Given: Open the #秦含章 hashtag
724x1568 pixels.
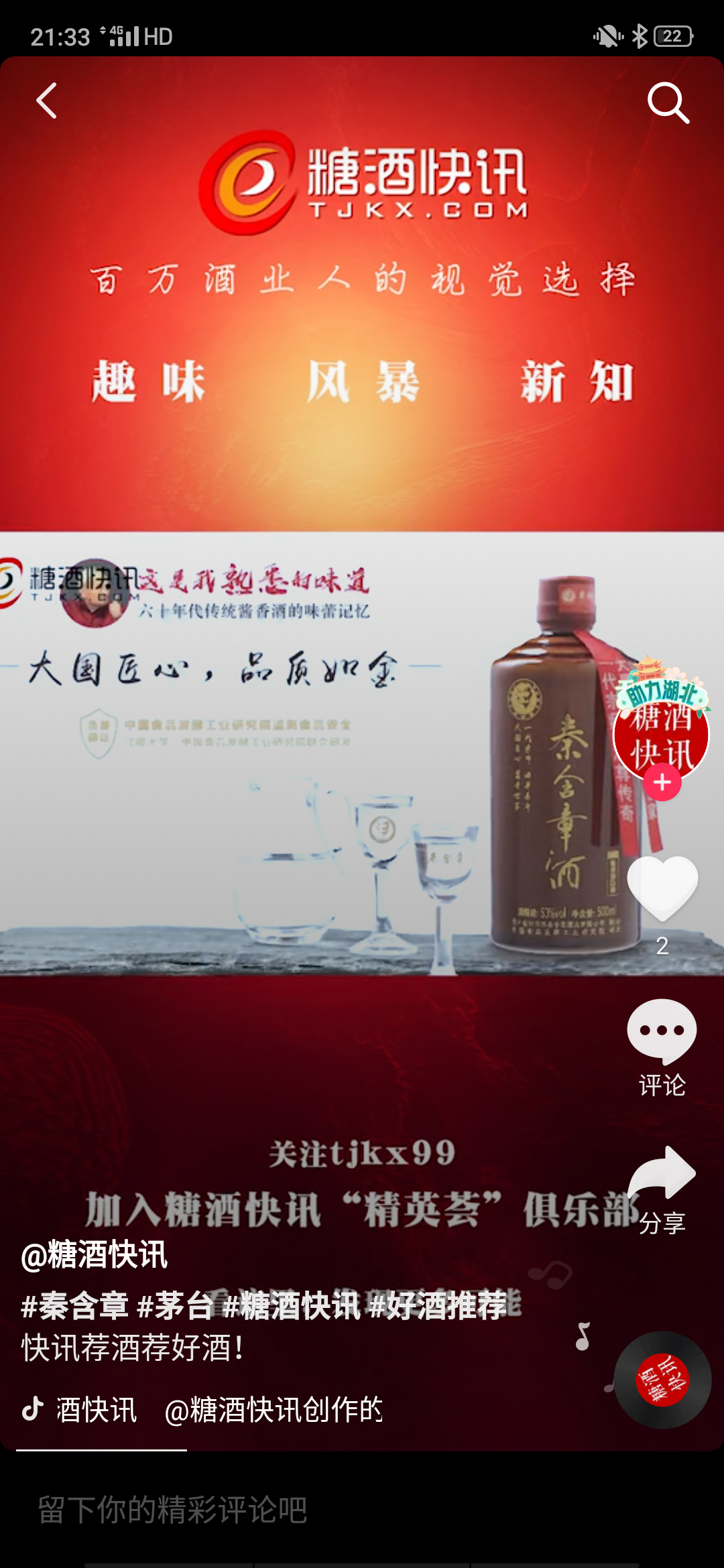Looking at the screenshot, I should click(75, 1305).
